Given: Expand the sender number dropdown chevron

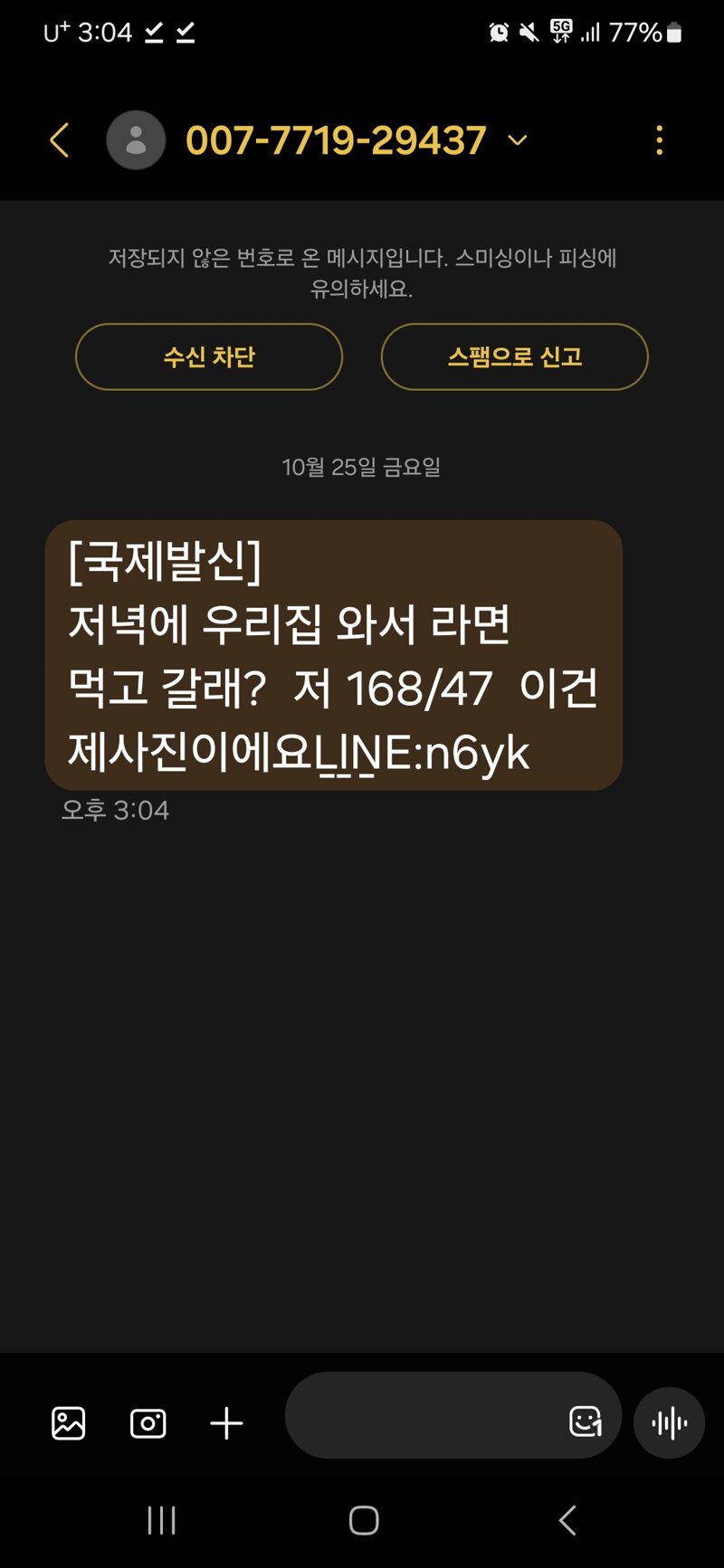Looking at the screenshot, I should (518, 139).
